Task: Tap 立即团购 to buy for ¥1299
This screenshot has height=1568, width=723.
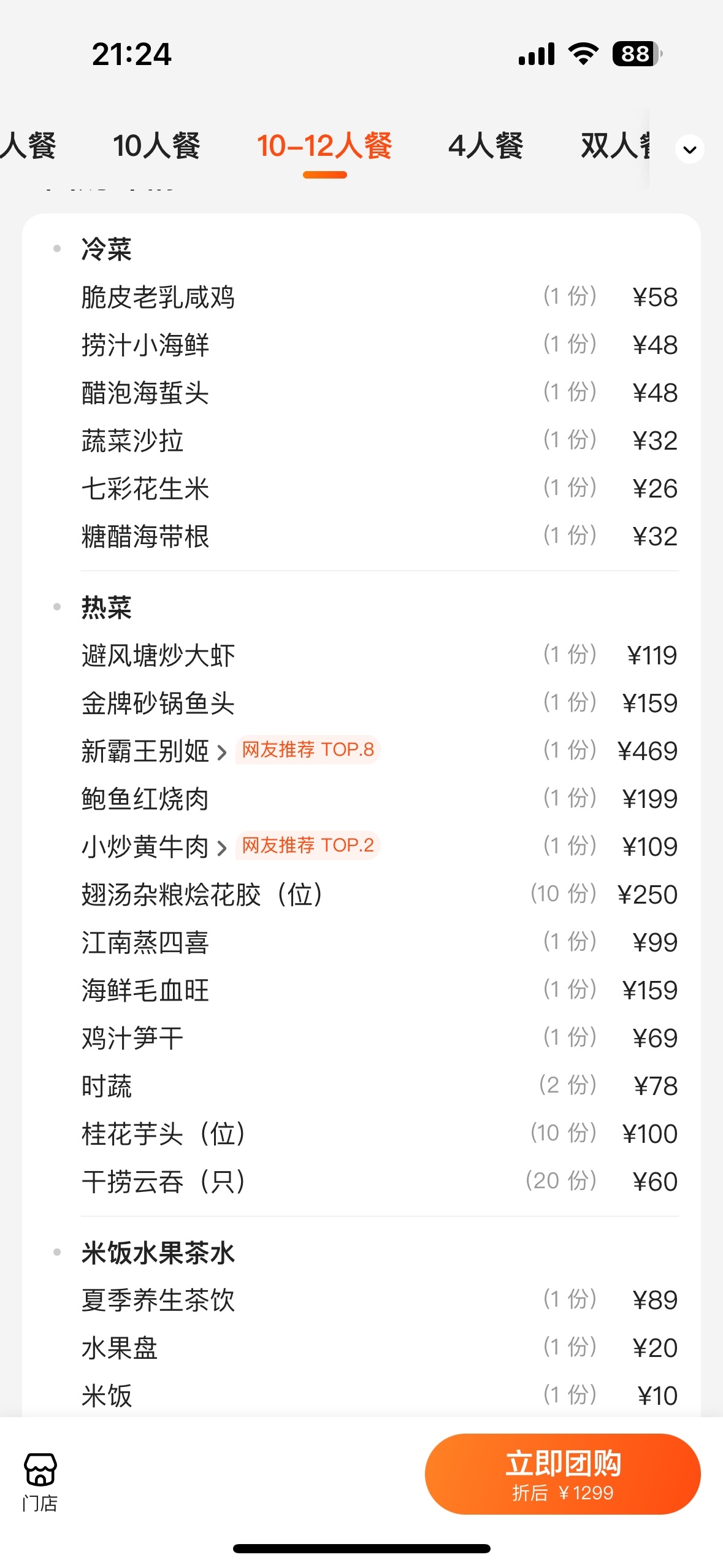Action: point(562,1474)
